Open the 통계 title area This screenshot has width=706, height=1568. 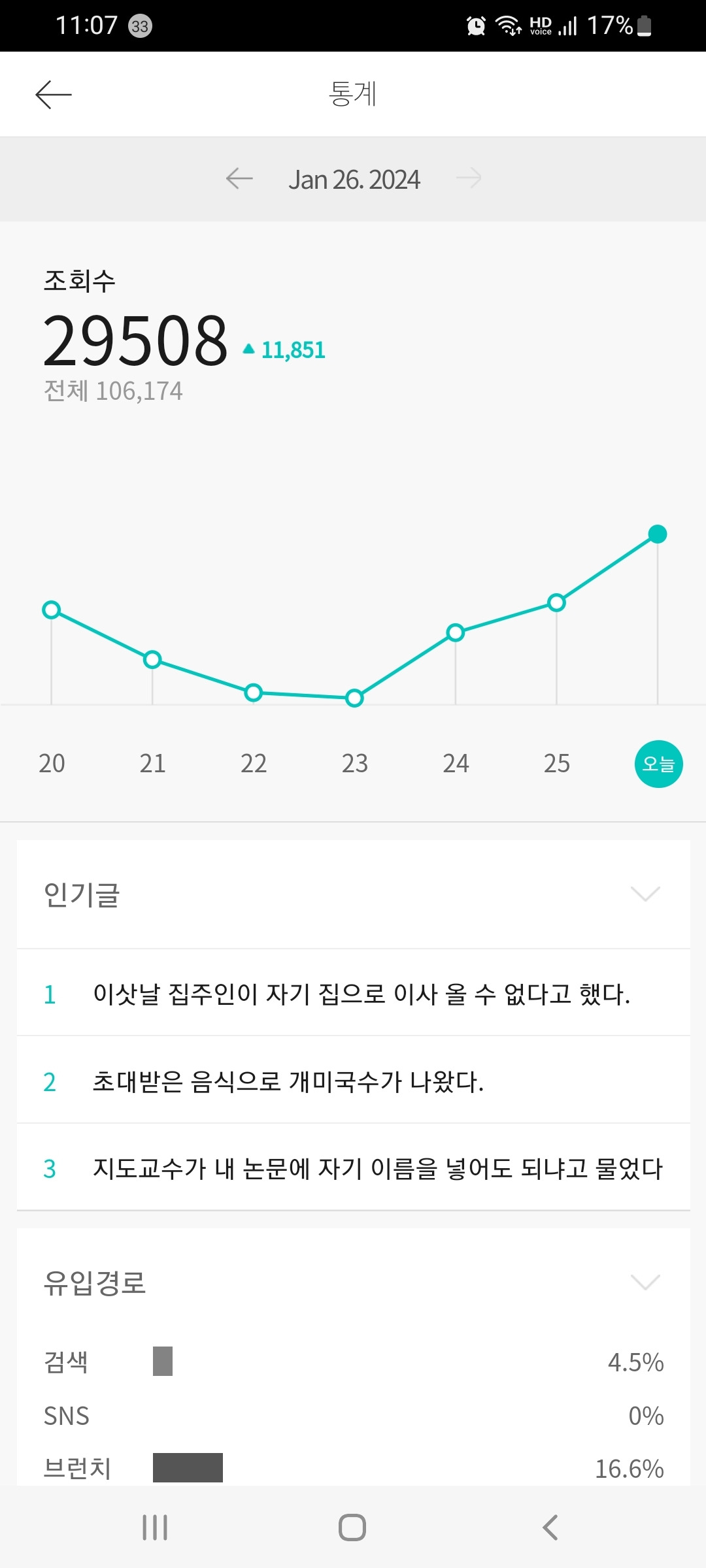coord(353,93)
